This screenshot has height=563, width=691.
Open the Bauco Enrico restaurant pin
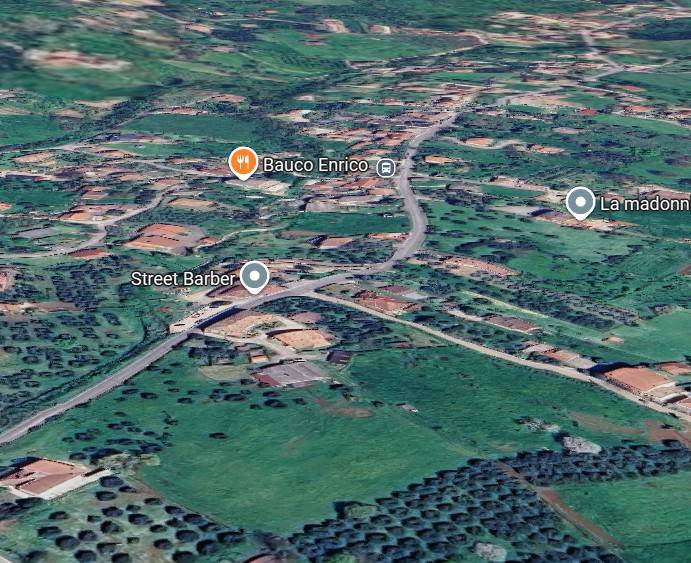tap(241, 162)
